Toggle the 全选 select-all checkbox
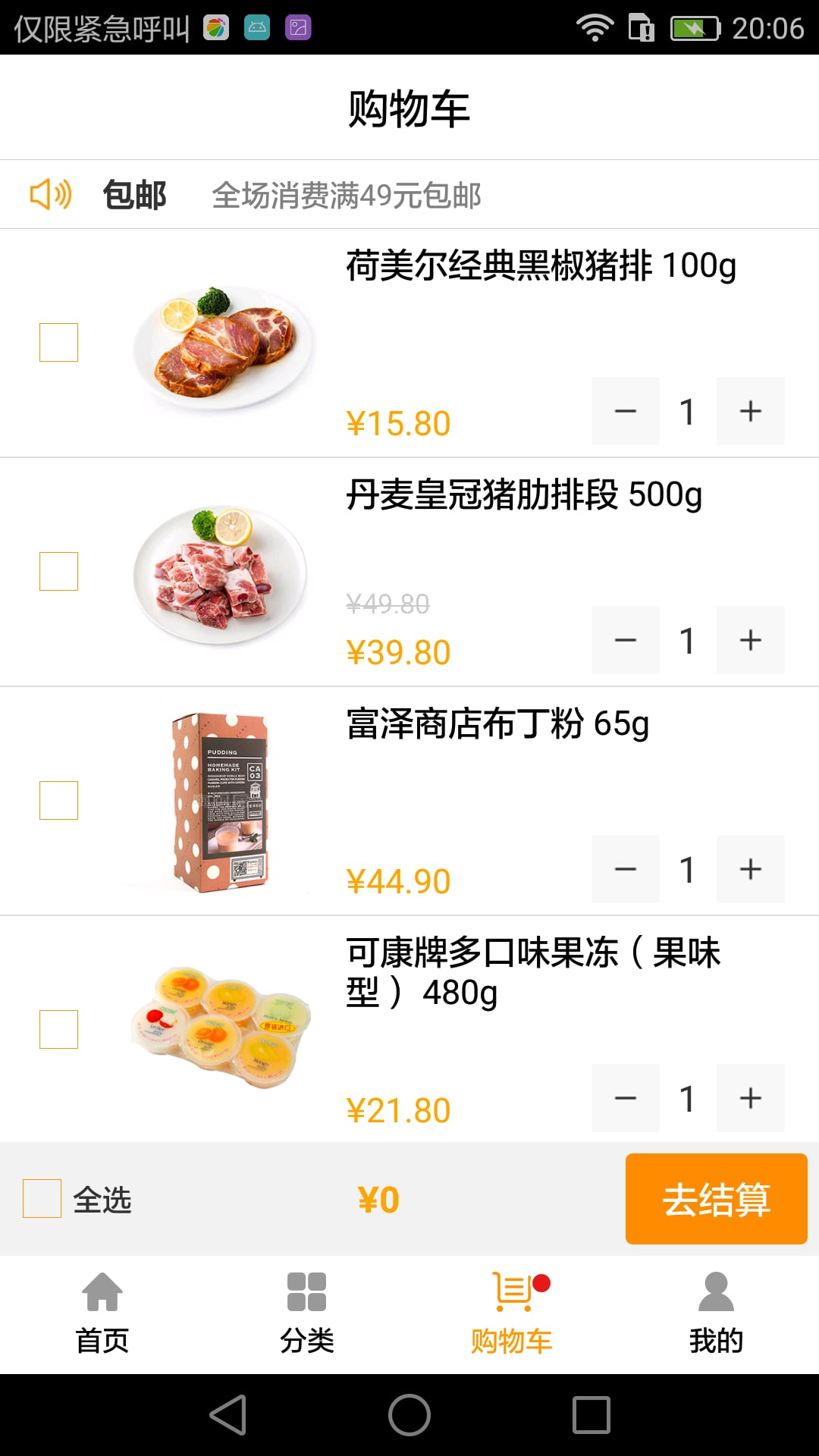The image size is (819, 1456). [x=42, y=1198]
